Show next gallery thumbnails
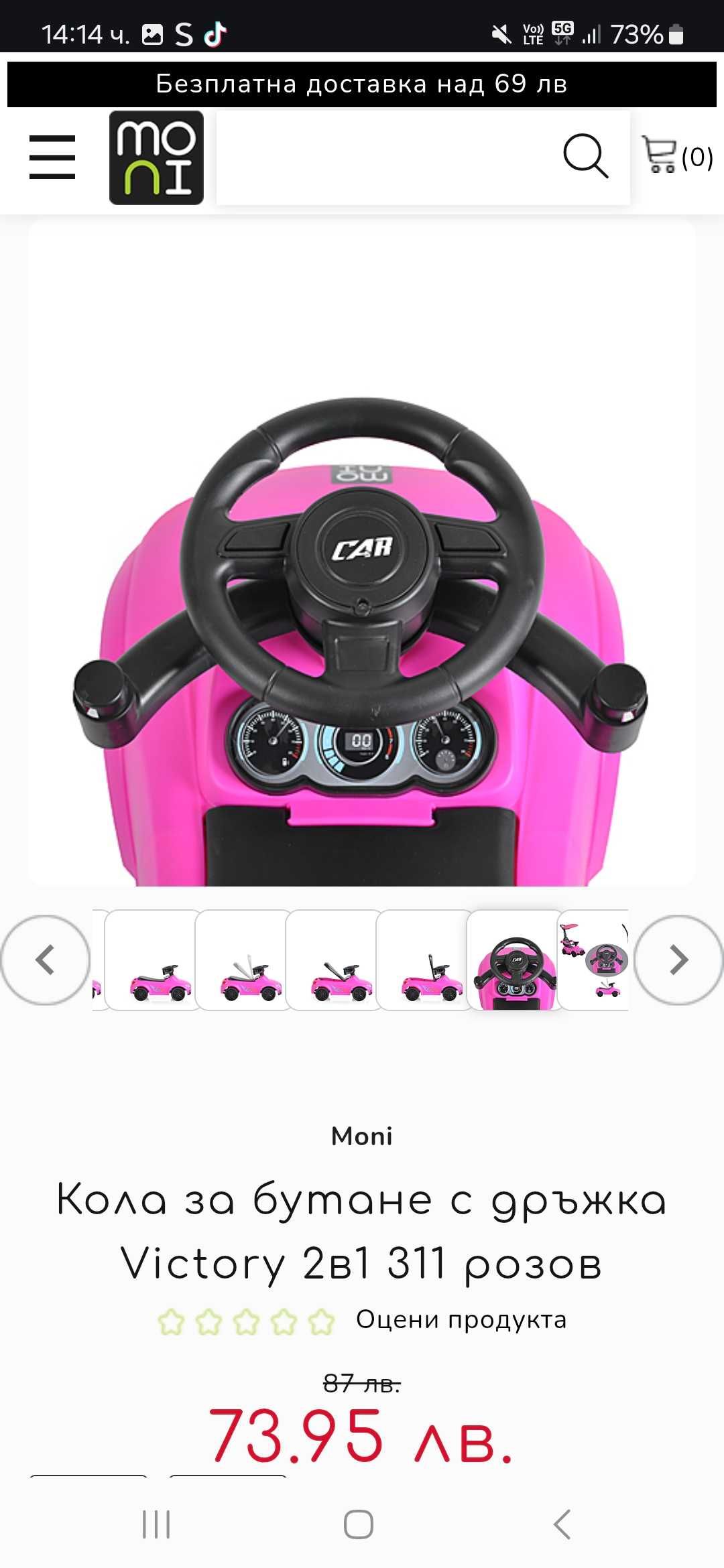The height and width of the screenshot is (1568, 724). (678, 960)
